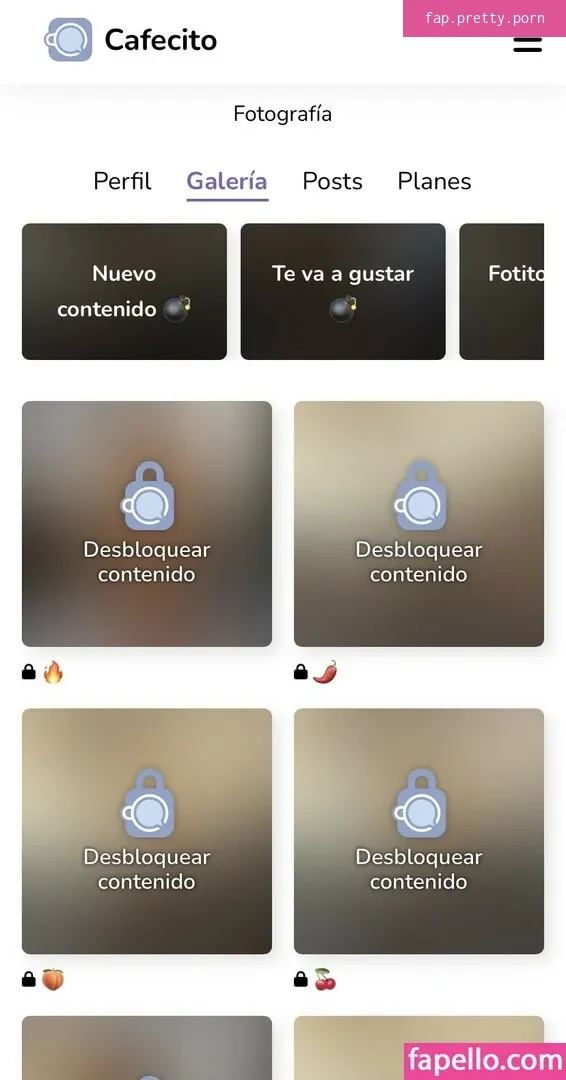Screen dimensions: 566x1080
Task: Open the Planes tab
Action: coord(434,181)
